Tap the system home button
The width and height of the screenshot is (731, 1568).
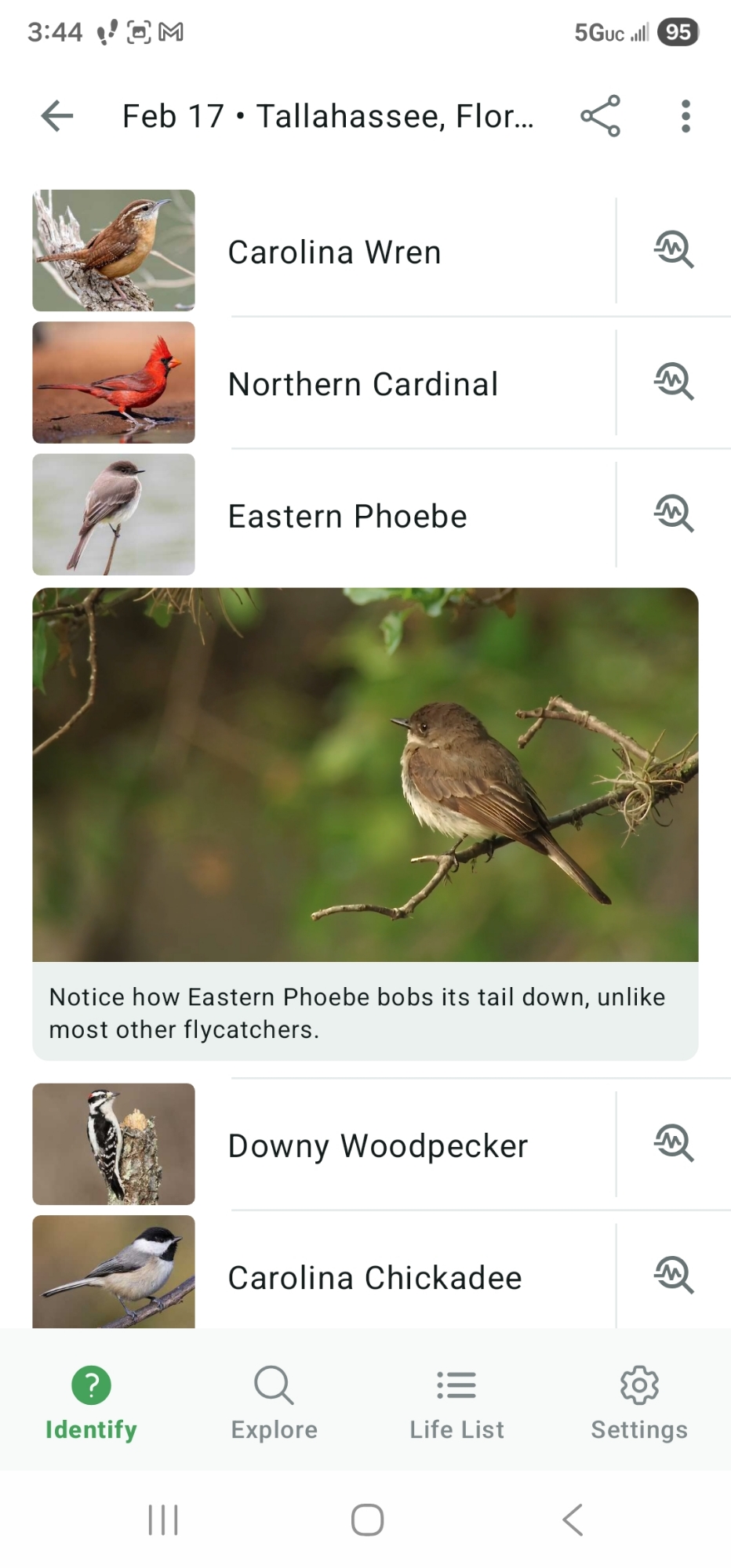pos(367,1519)
